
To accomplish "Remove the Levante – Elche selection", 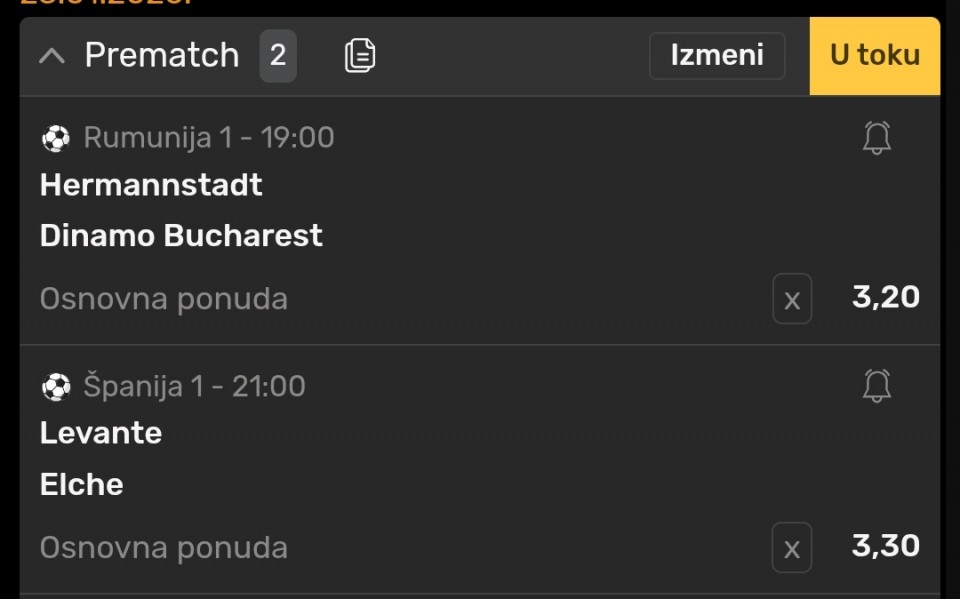I will tap(792, 548).
